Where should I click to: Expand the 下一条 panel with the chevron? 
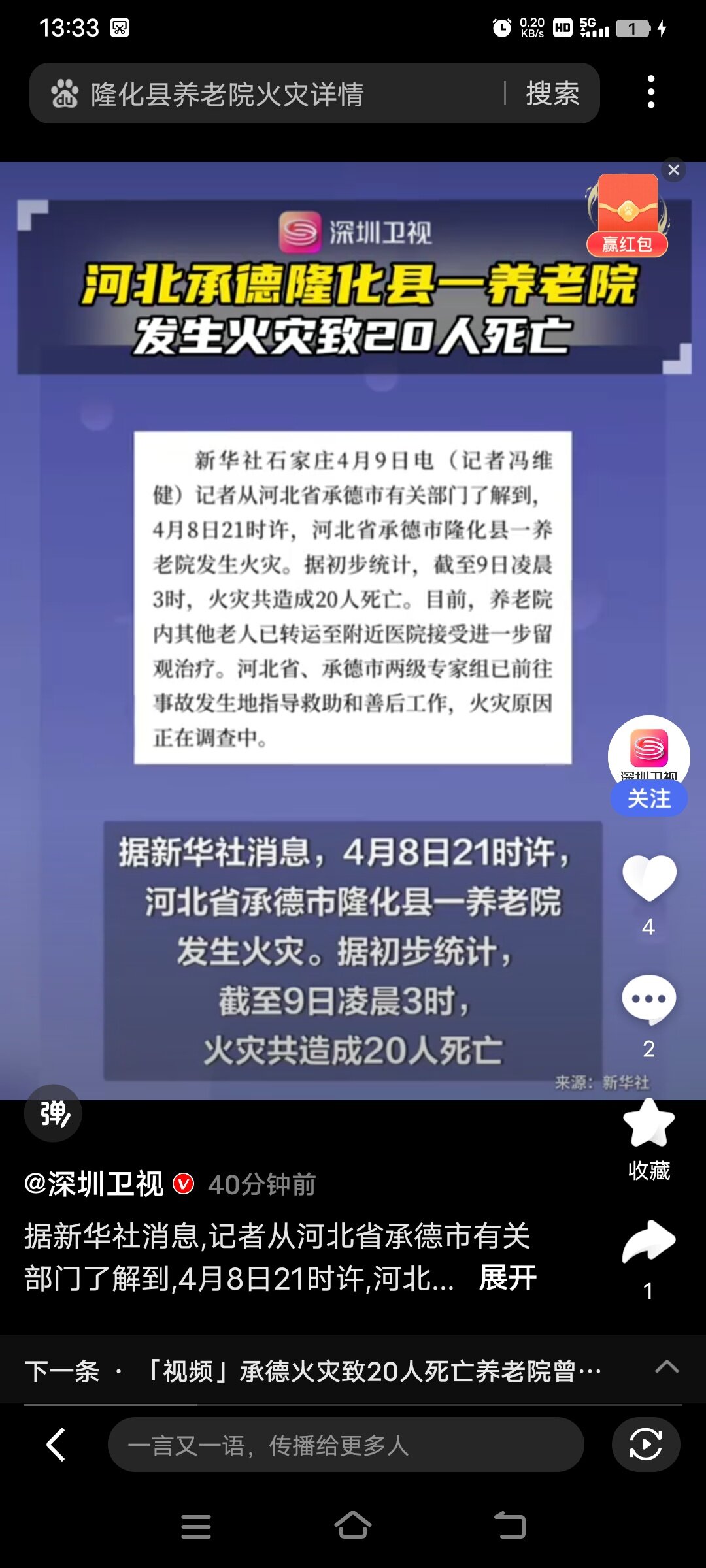tap(667, 1367)
